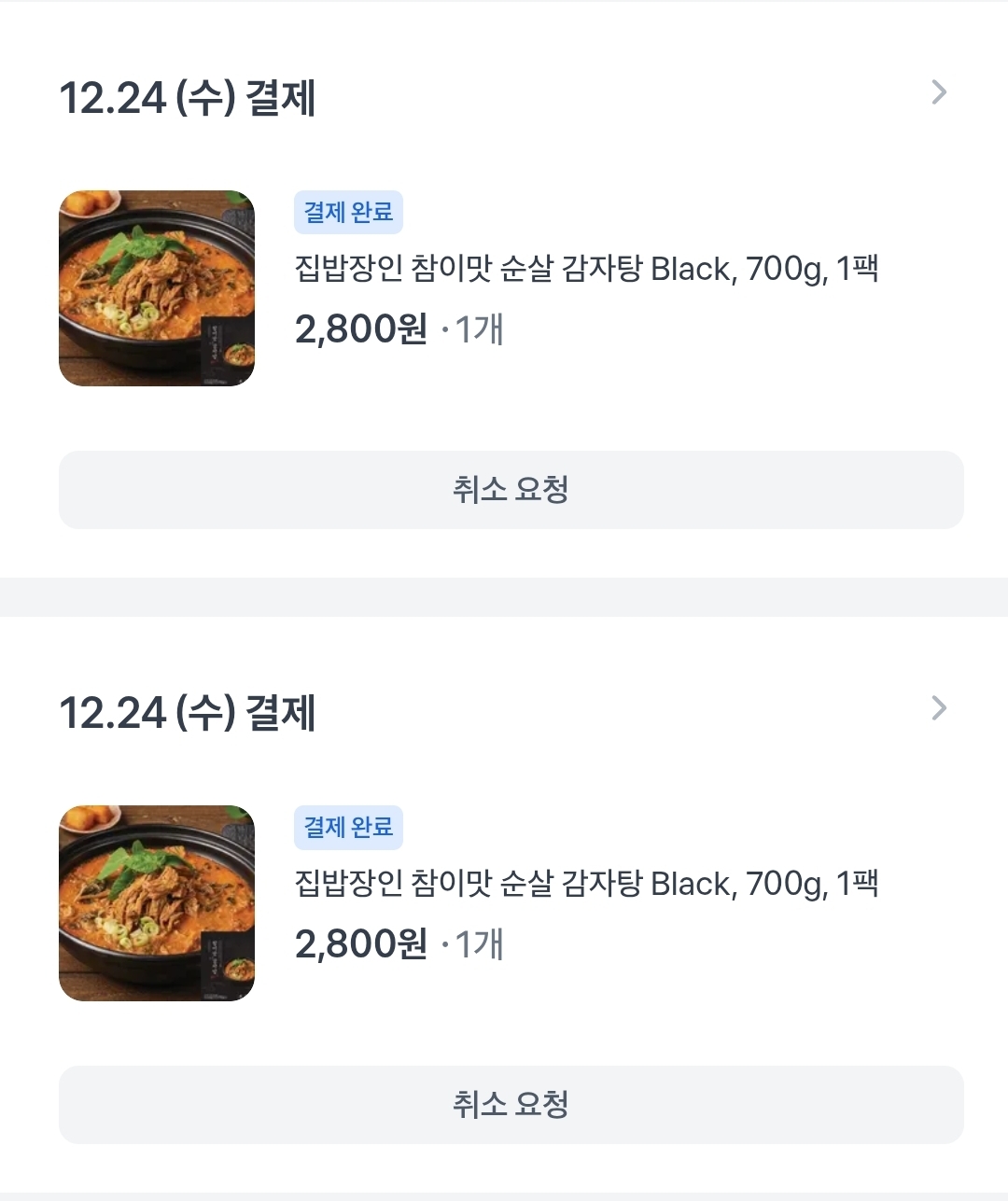Expand the second 12.24 (수) 결제 order
The height and width of the screenshot is (1201, 1008).
pos(939,708)
